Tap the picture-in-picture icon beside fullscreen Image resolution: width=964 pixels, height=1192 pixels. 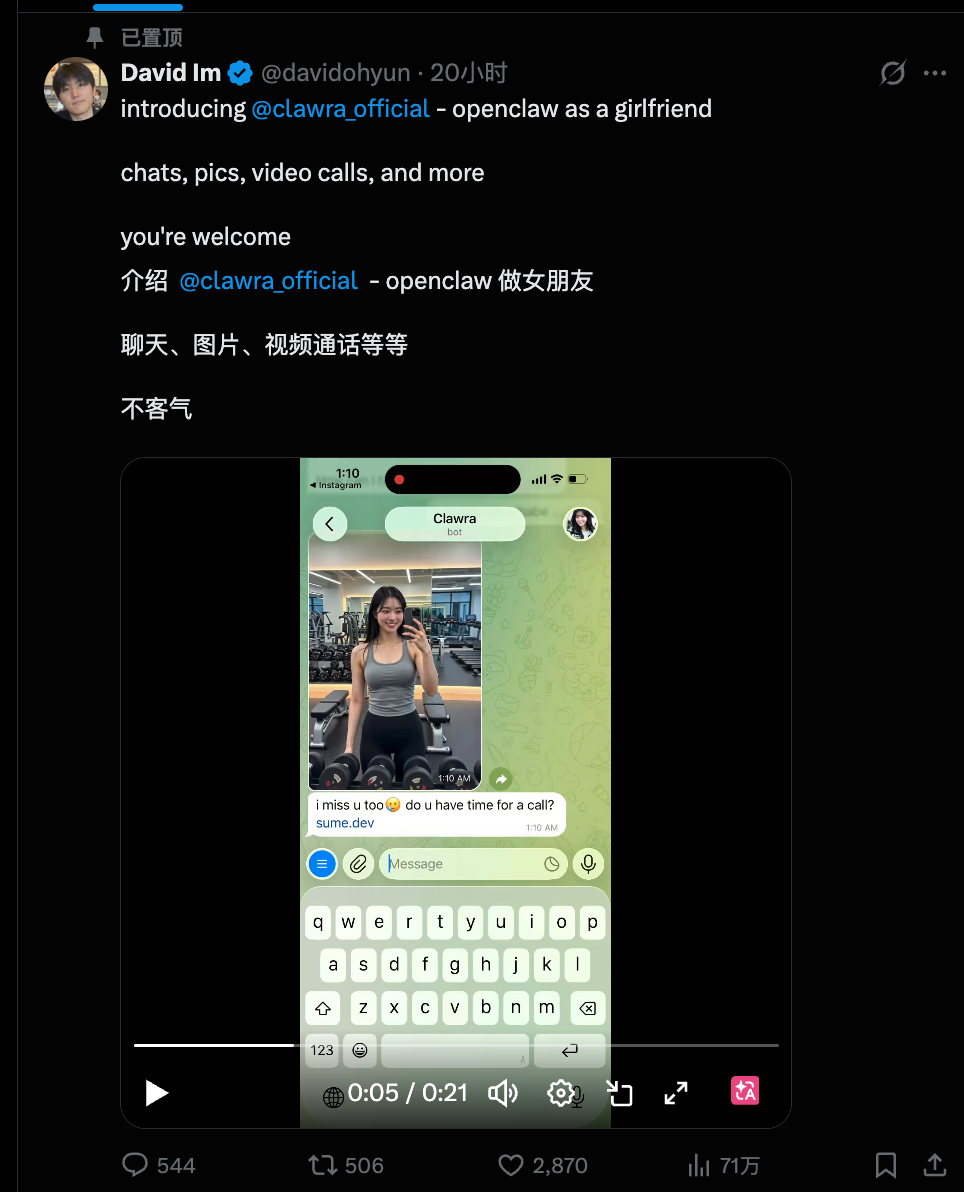[619, 1093]
